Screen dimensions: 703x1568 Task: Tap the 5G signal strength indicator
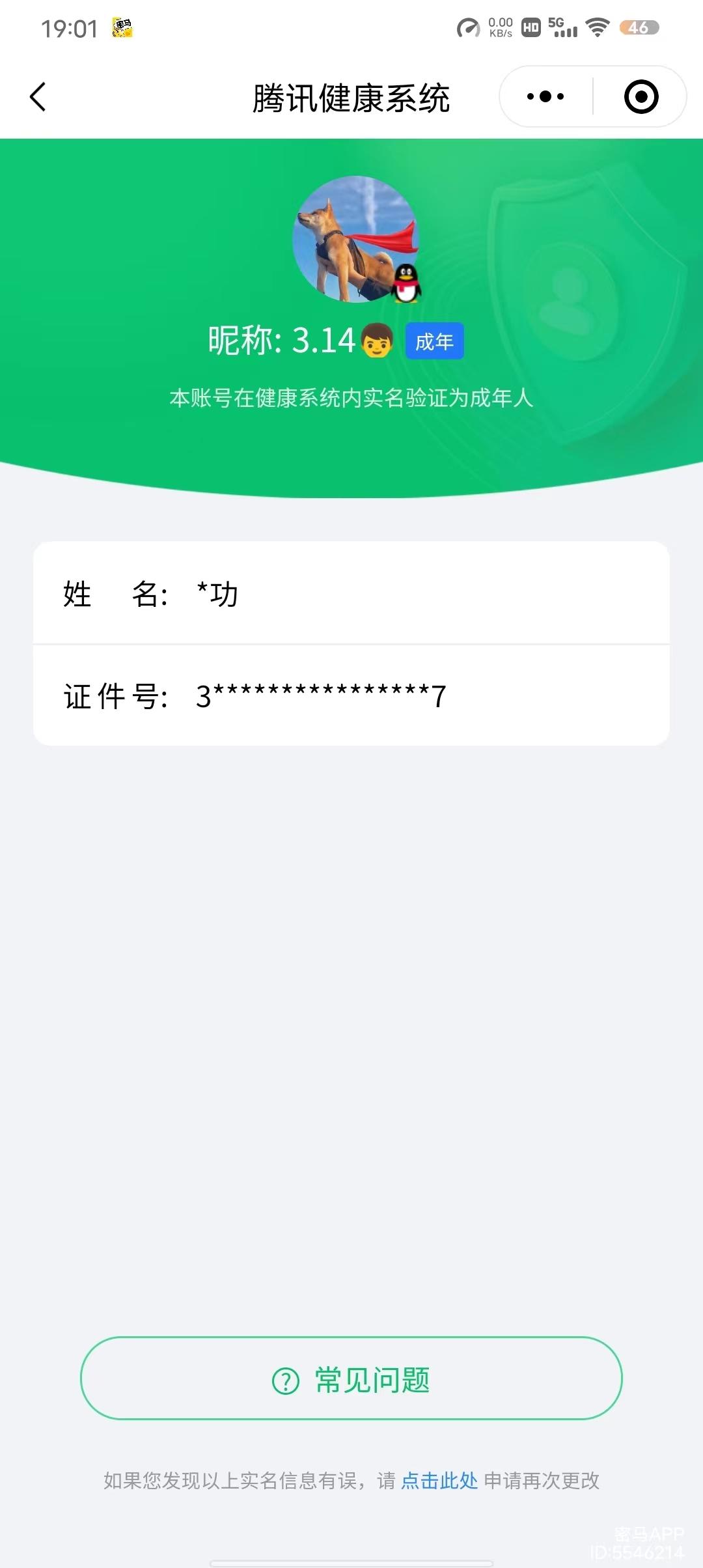point(564,27)
